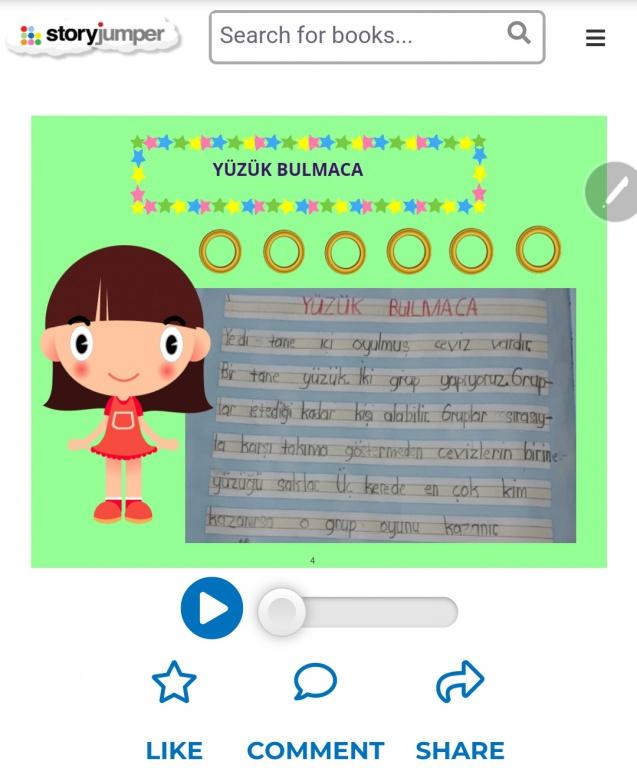The height and width of the screenshot is (768, 637).
Task: Like this book with the star
Action: pos(174,684)
